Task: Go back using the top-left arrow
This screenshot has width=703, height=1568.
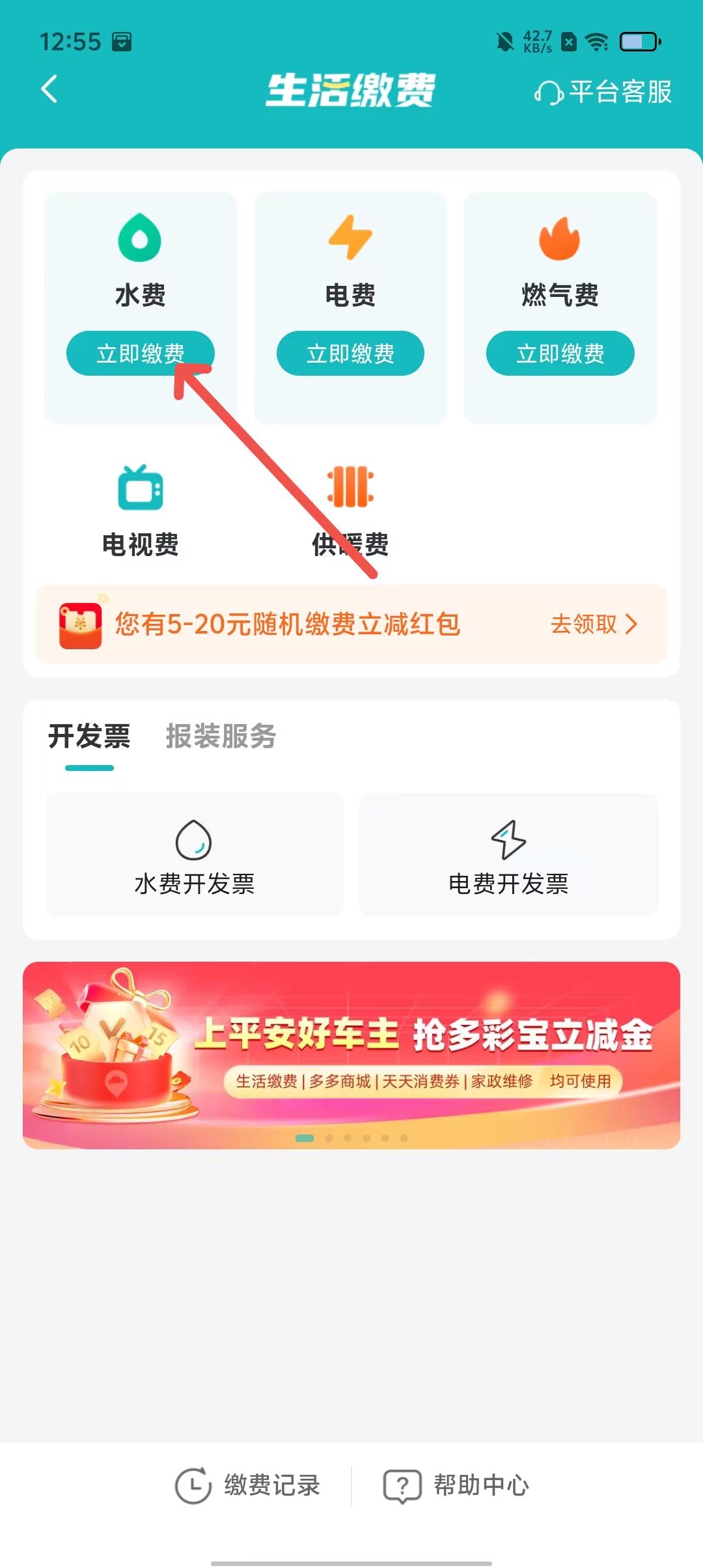Action: (49, 89)
